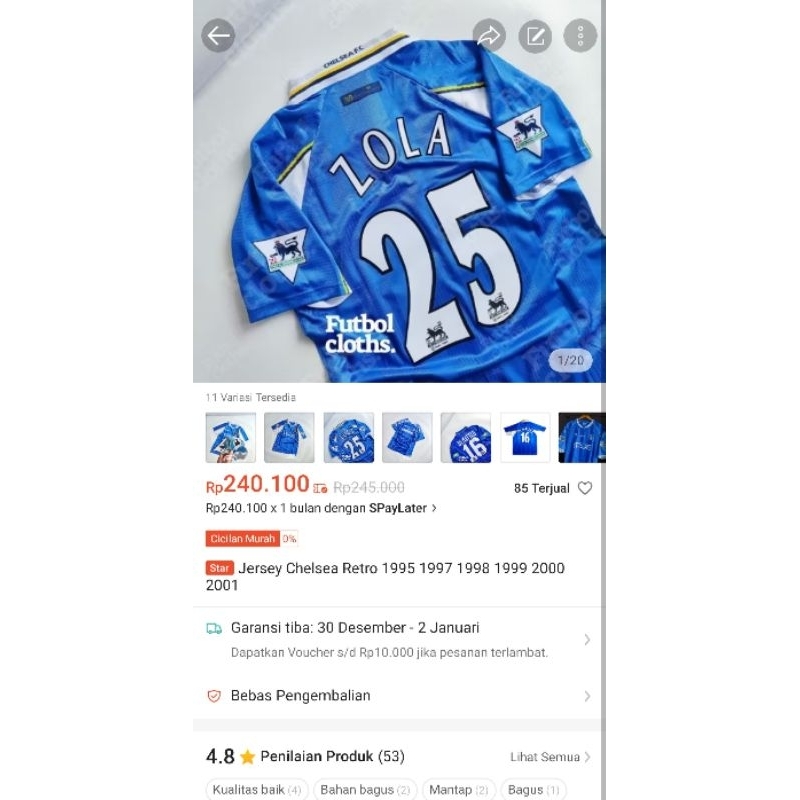Viewport: 800px width, 800px height.
Task: Open the Bebas Pengembalian row
Action: tap(398, 696)
